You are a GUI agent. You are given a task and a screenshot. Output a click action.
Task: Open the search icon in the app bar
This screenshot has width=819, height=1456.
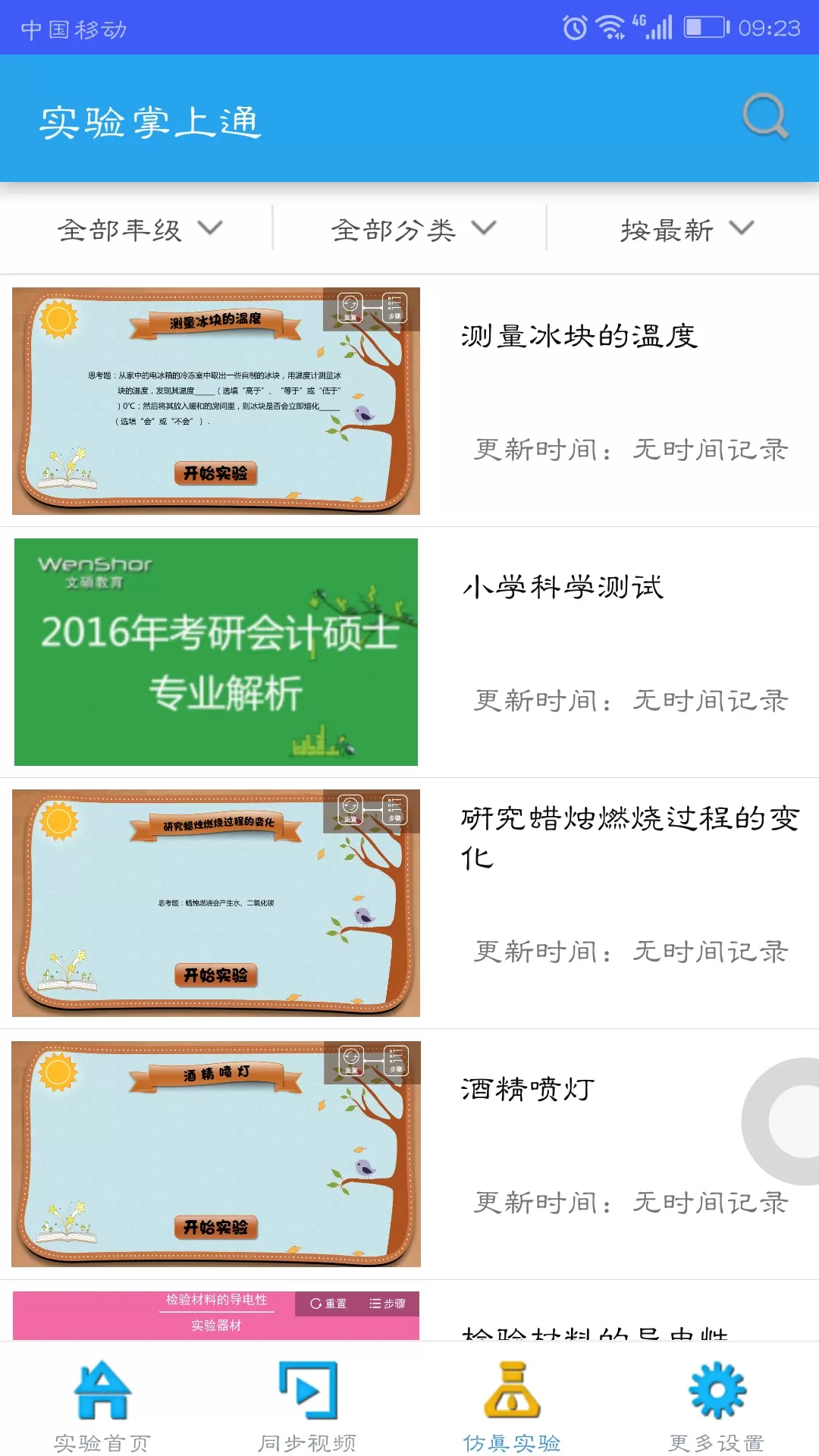[764, 117]
